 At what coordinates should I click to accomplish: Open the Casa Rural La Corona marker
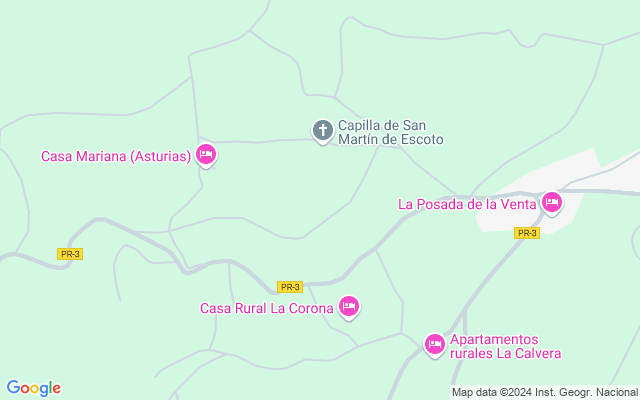349,307
